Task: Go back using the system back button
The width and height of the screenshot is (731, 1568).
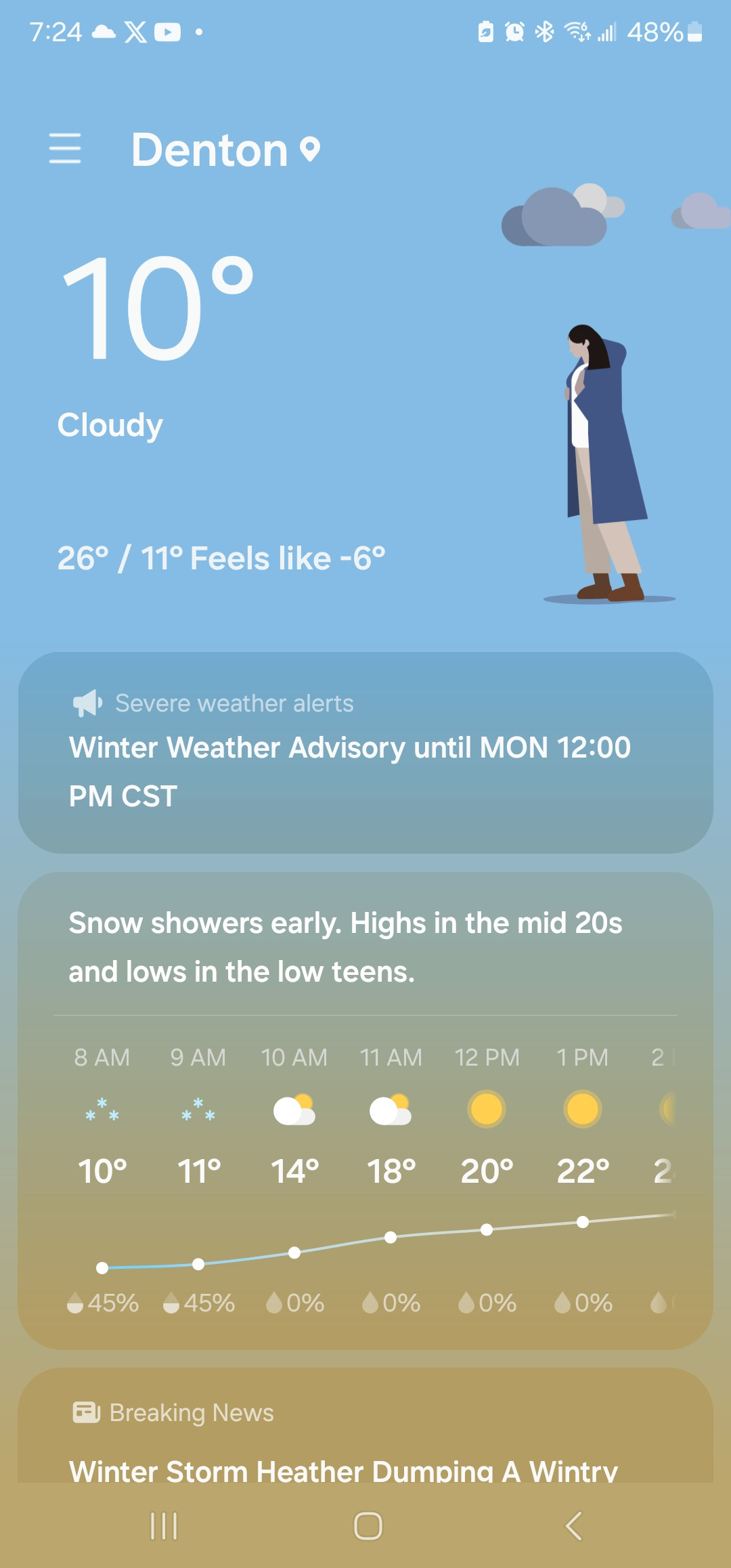Action: point(573,1526)
